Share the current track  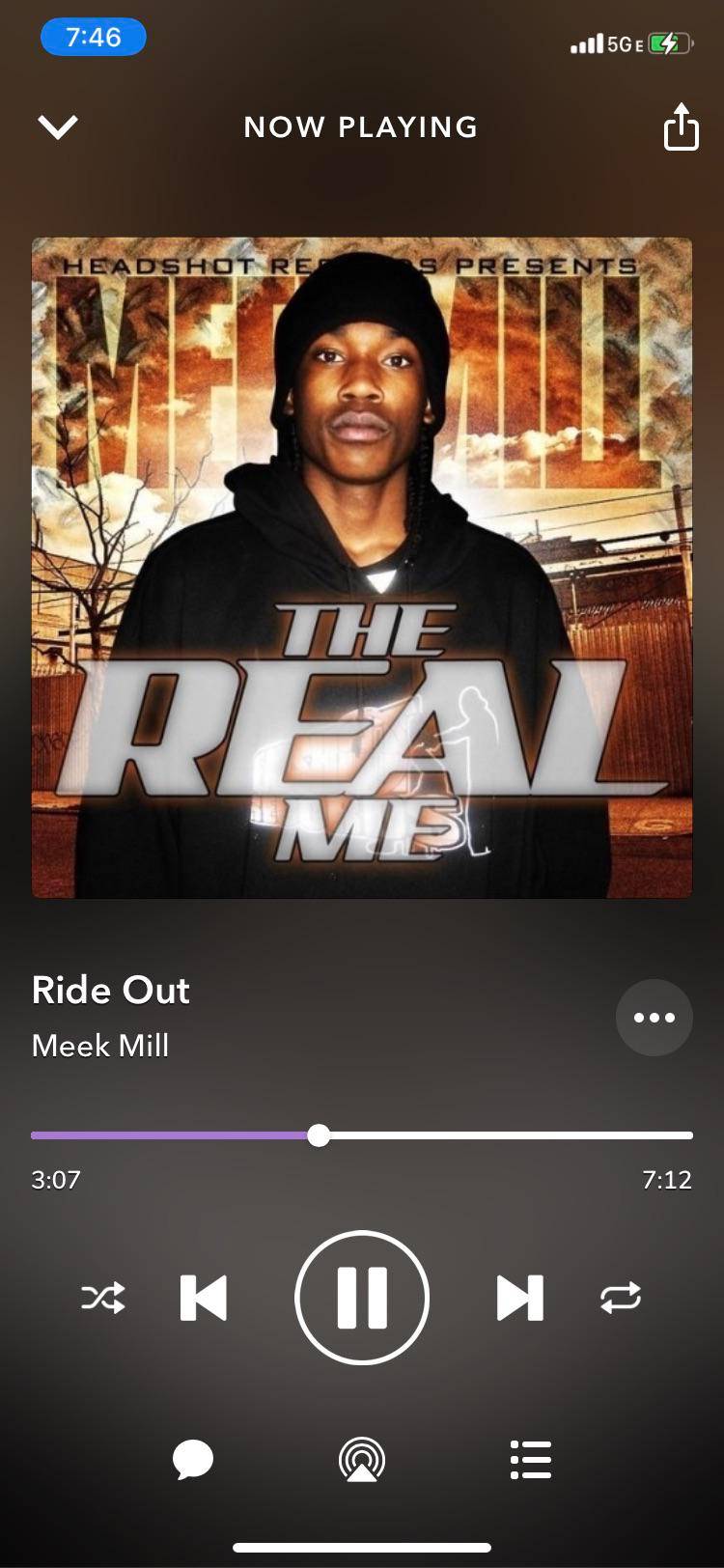coord(681,126)
